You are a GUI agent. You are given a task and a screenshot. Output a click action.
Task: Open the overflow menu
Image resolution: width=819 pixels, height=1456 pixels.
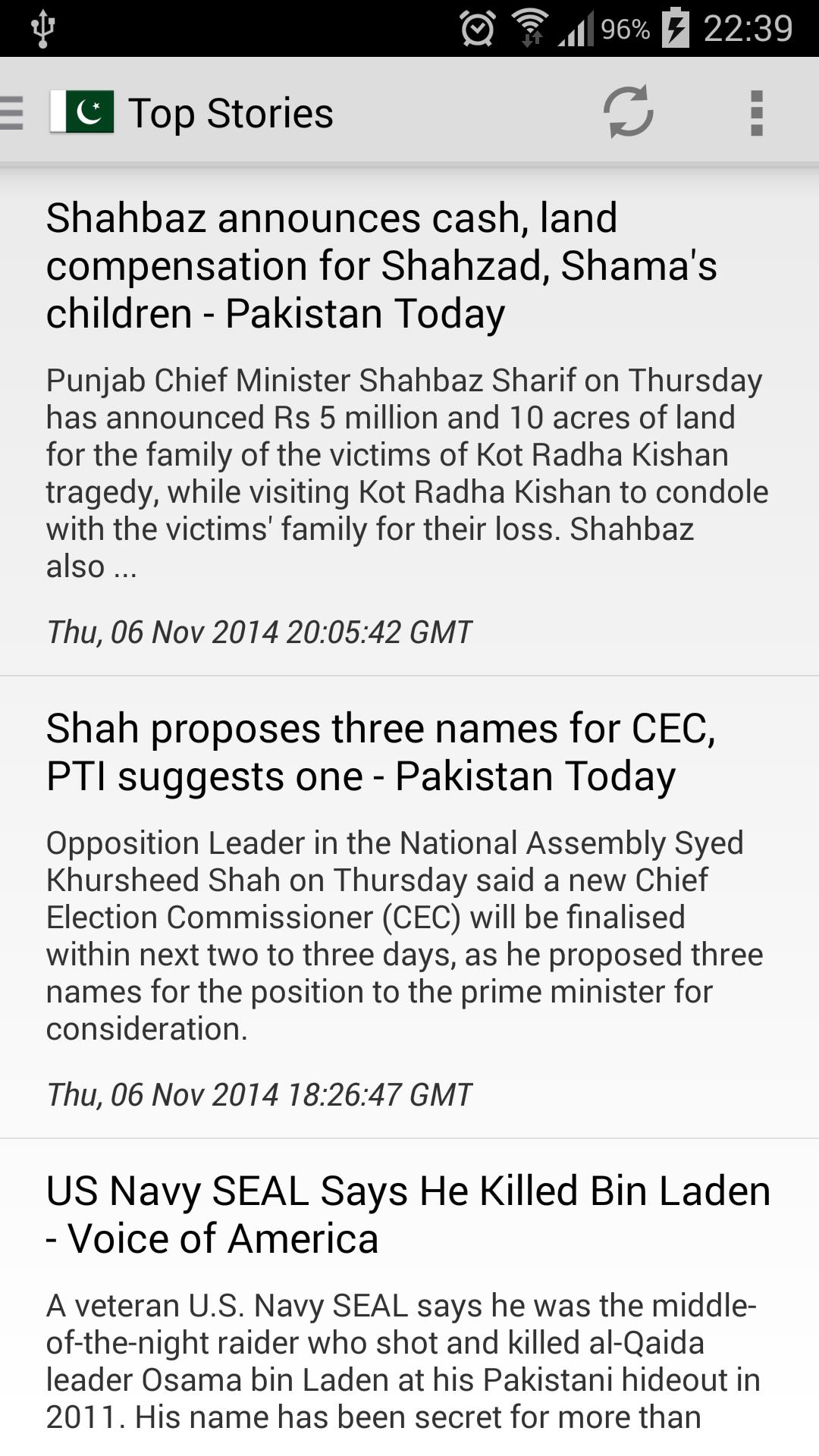pyautogui.click(x=755, y=113)
